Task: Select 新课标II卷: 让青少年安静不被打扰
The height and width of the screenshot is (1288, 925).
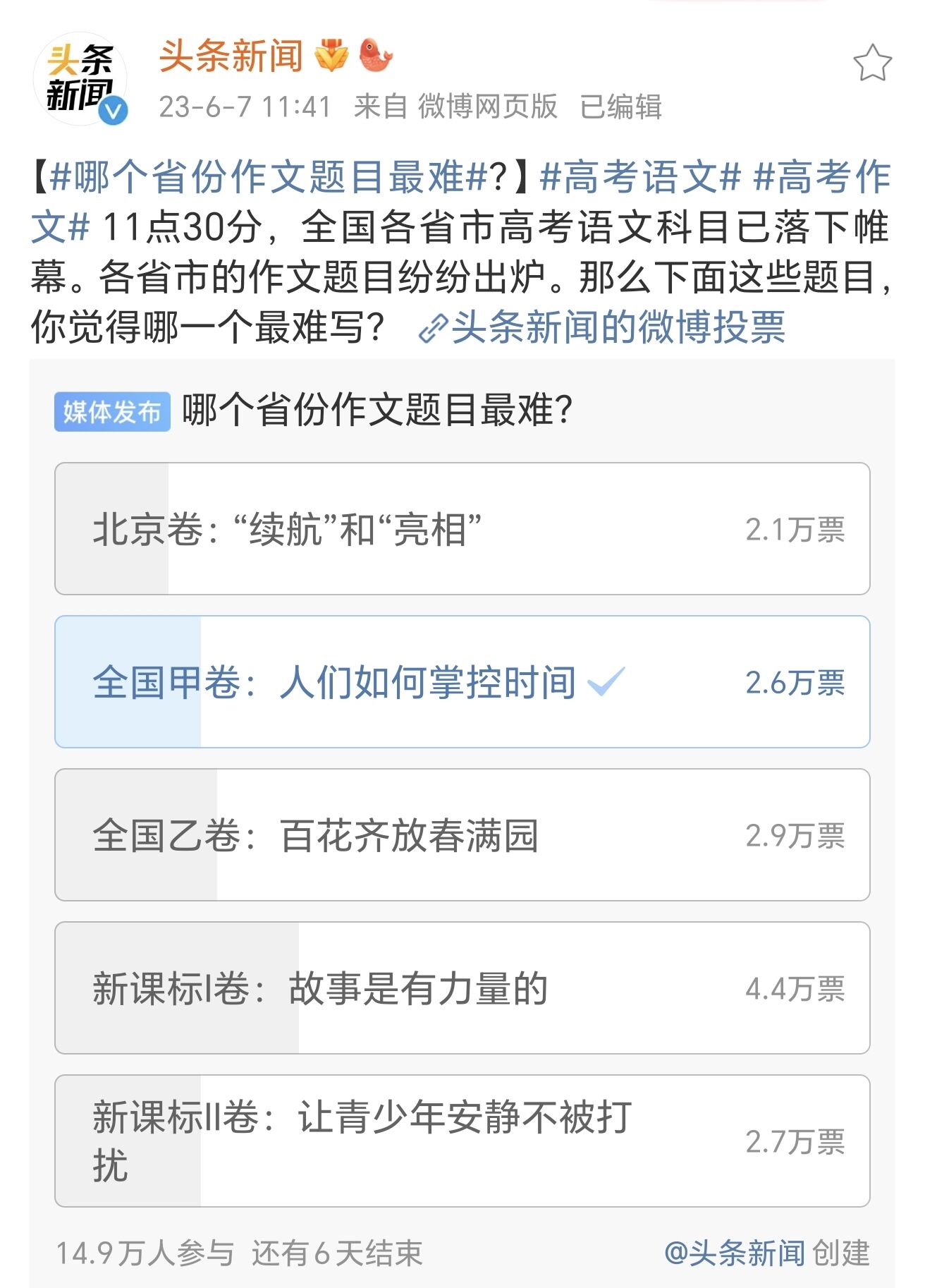Action: pos(462,1141)
